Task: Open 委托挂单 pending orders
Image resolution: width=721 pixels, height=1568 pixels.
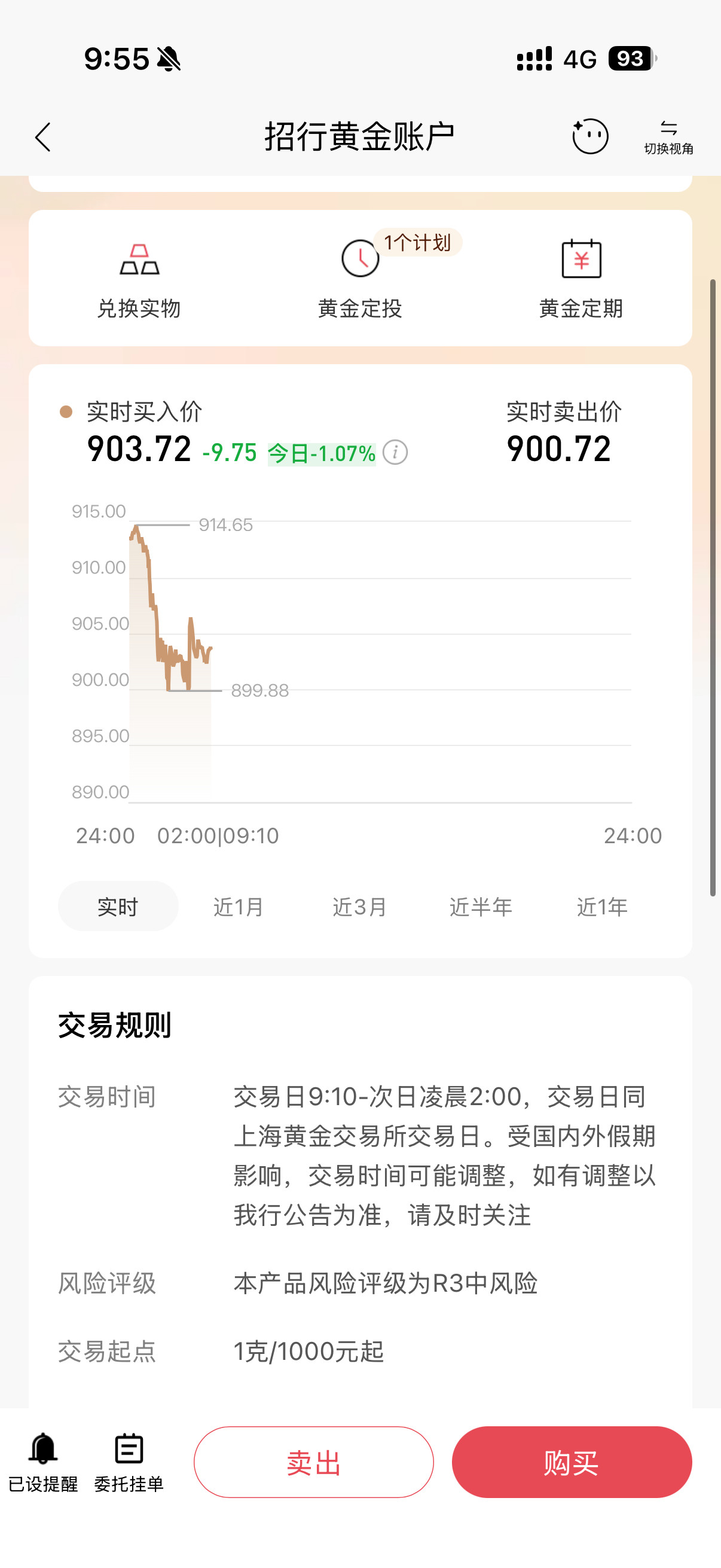Action: (x=129, y=1462)
